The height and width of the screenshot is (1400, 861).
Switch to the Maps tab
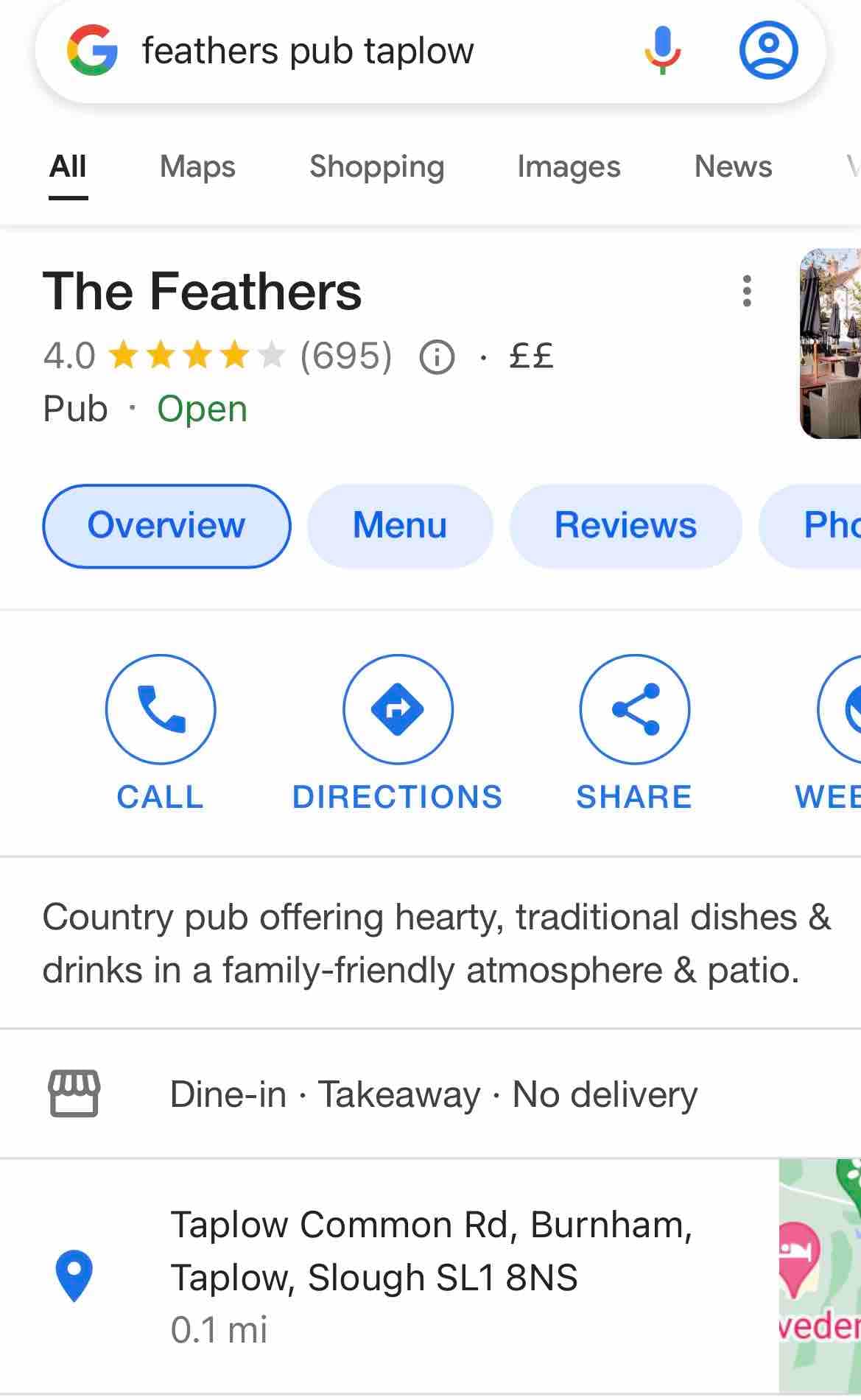(197, 166)
